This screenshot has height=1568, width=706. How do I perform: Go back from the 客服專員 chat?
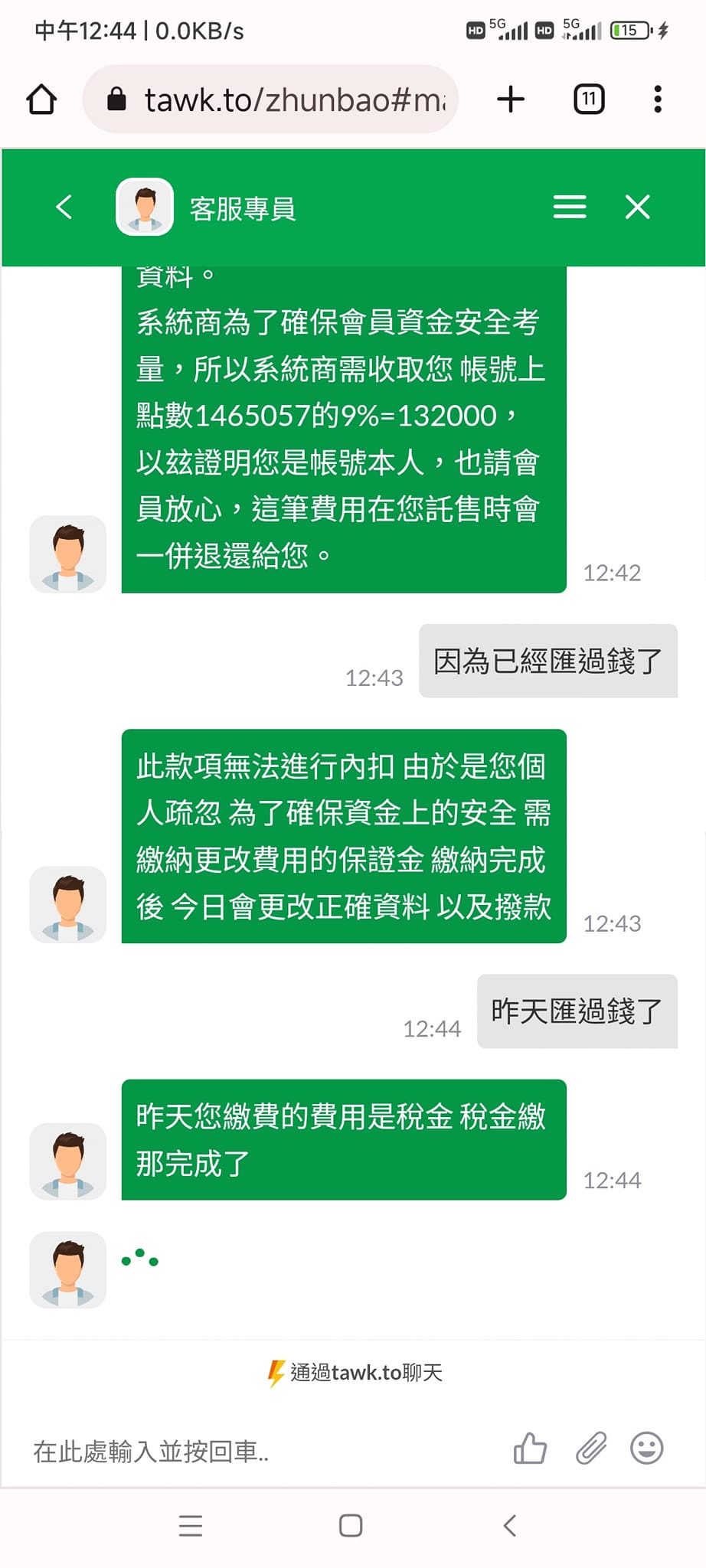point(64,207)
